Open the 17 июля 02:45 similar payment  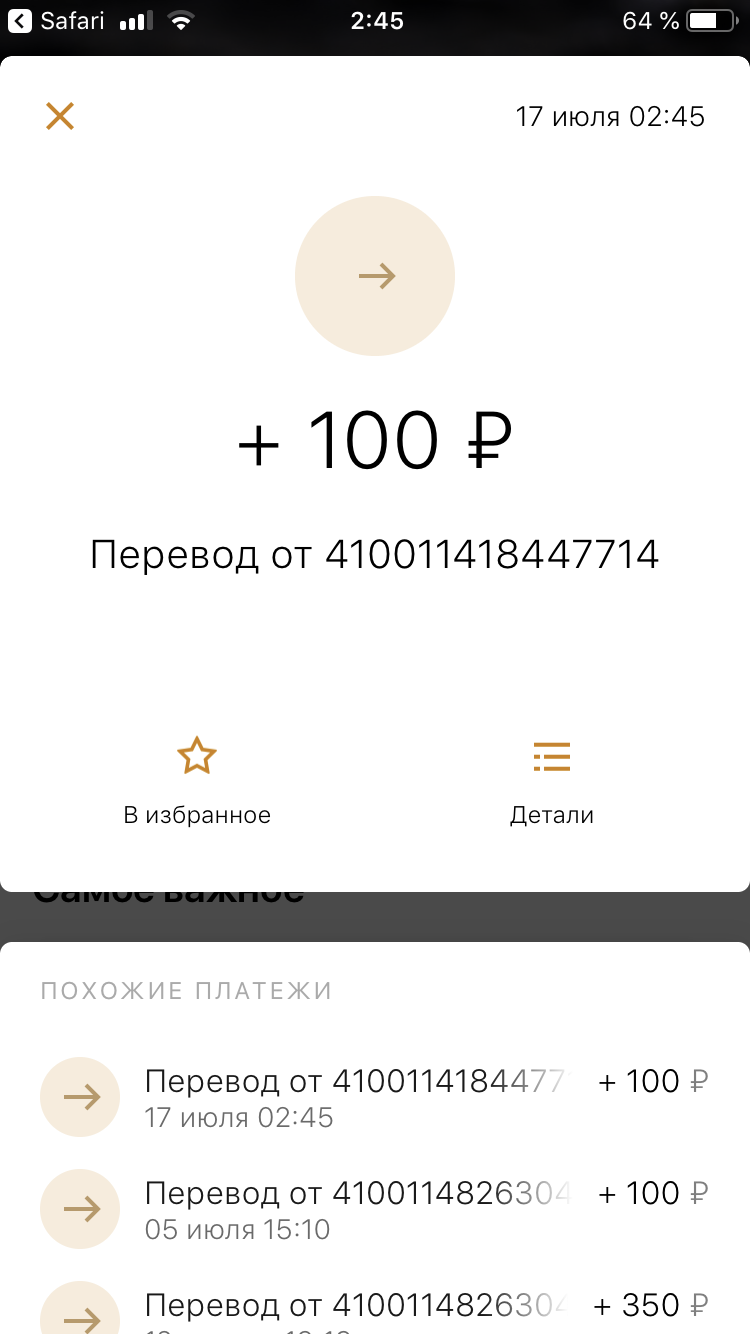click(375, 1097)
